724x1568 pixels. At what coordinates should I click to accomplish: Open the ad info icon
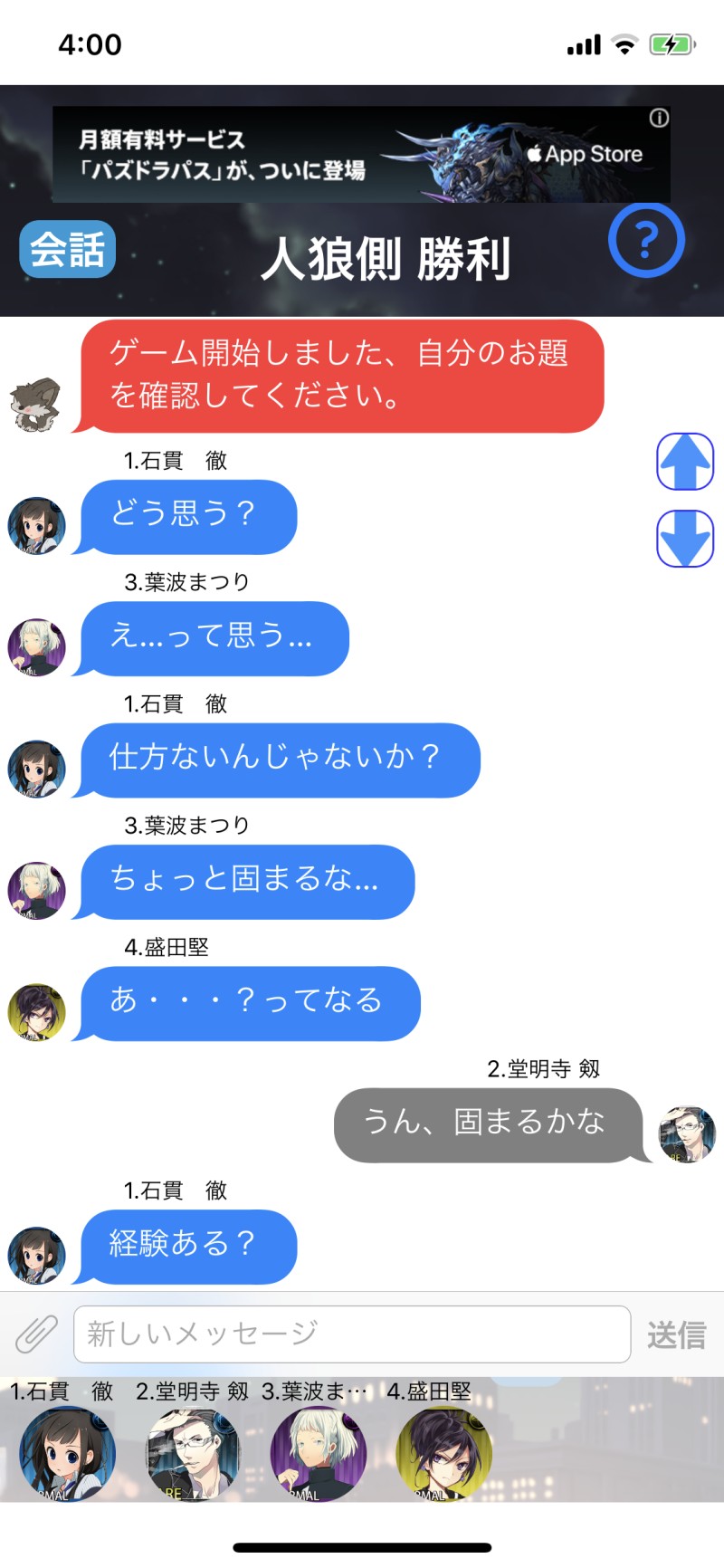[x=659, y=119]
